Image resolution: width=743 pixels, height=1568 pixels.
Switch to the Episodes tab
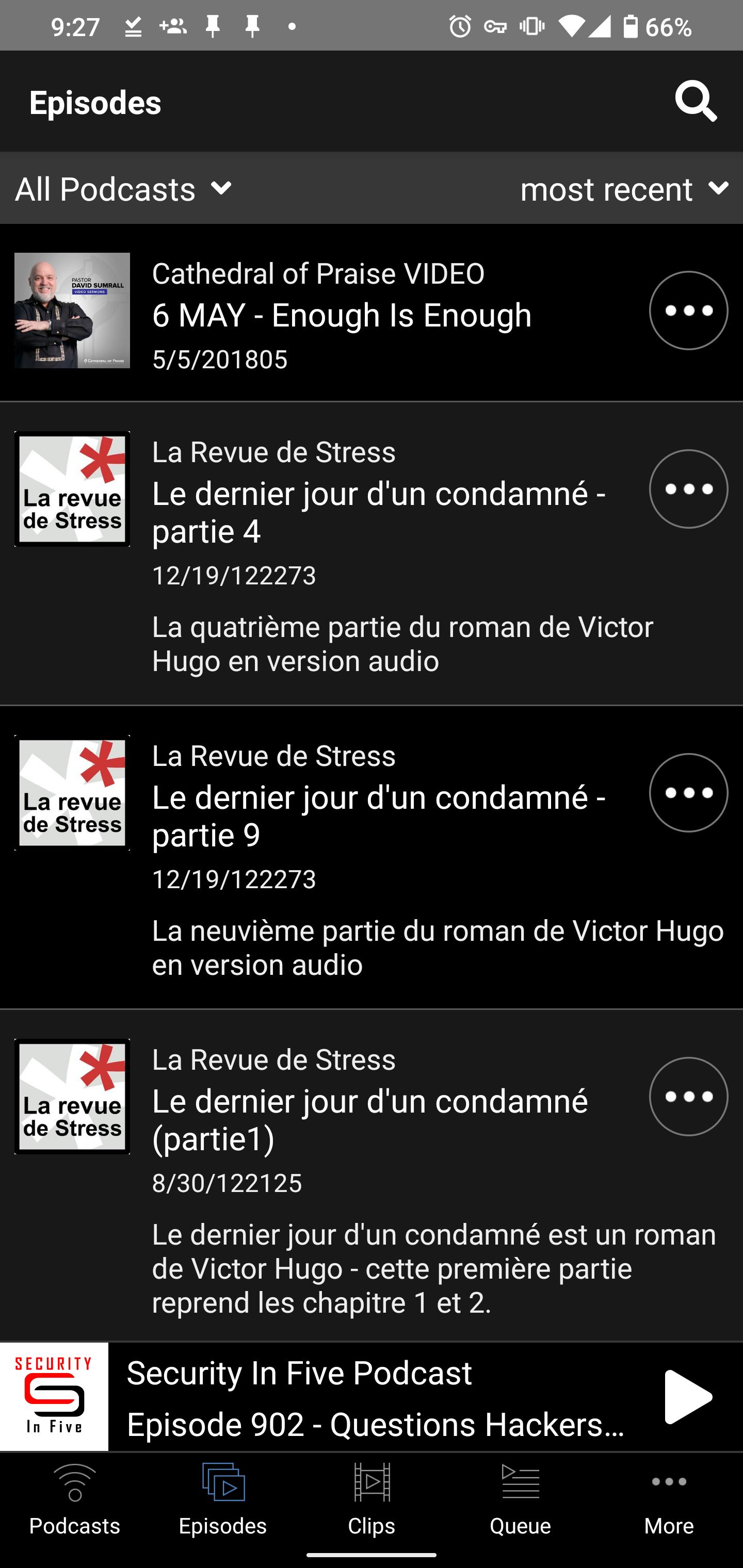coord(223,1504)
